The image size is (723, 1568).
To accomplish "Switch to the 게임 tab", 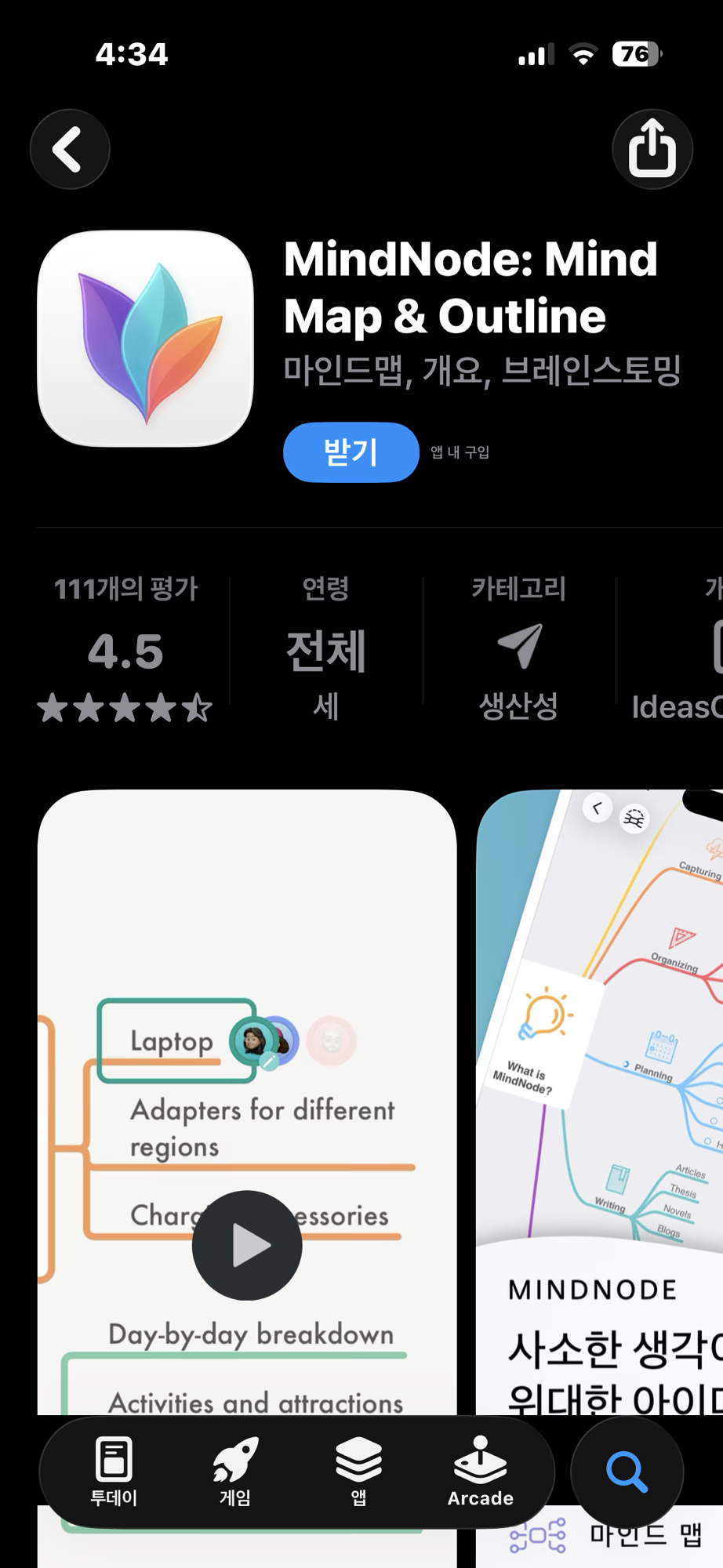I will pos(235,1472).
